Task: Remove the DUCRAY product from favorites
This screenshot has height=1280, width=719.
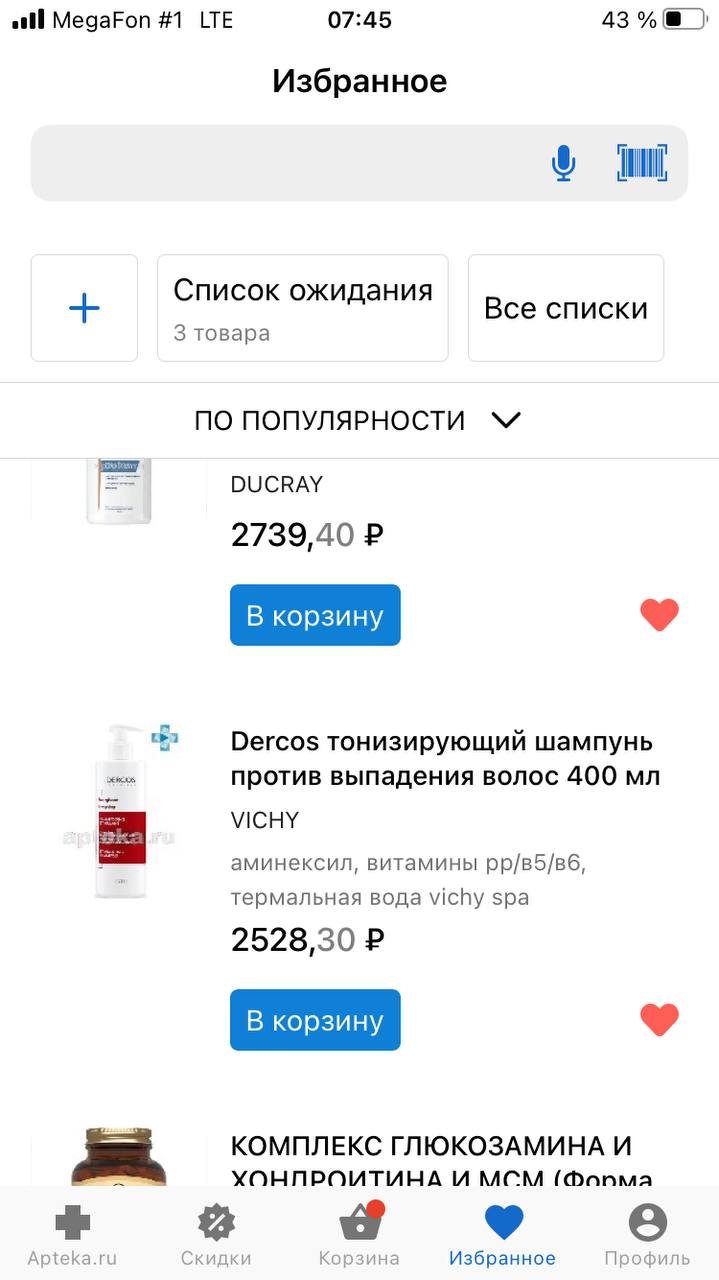Action: (659, 615)
